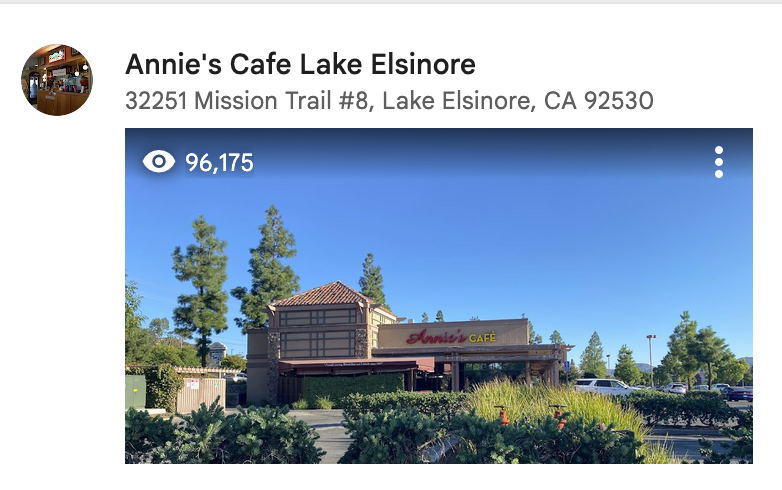
Task: Open the three-dot menu on the photo
Action: 718,162
